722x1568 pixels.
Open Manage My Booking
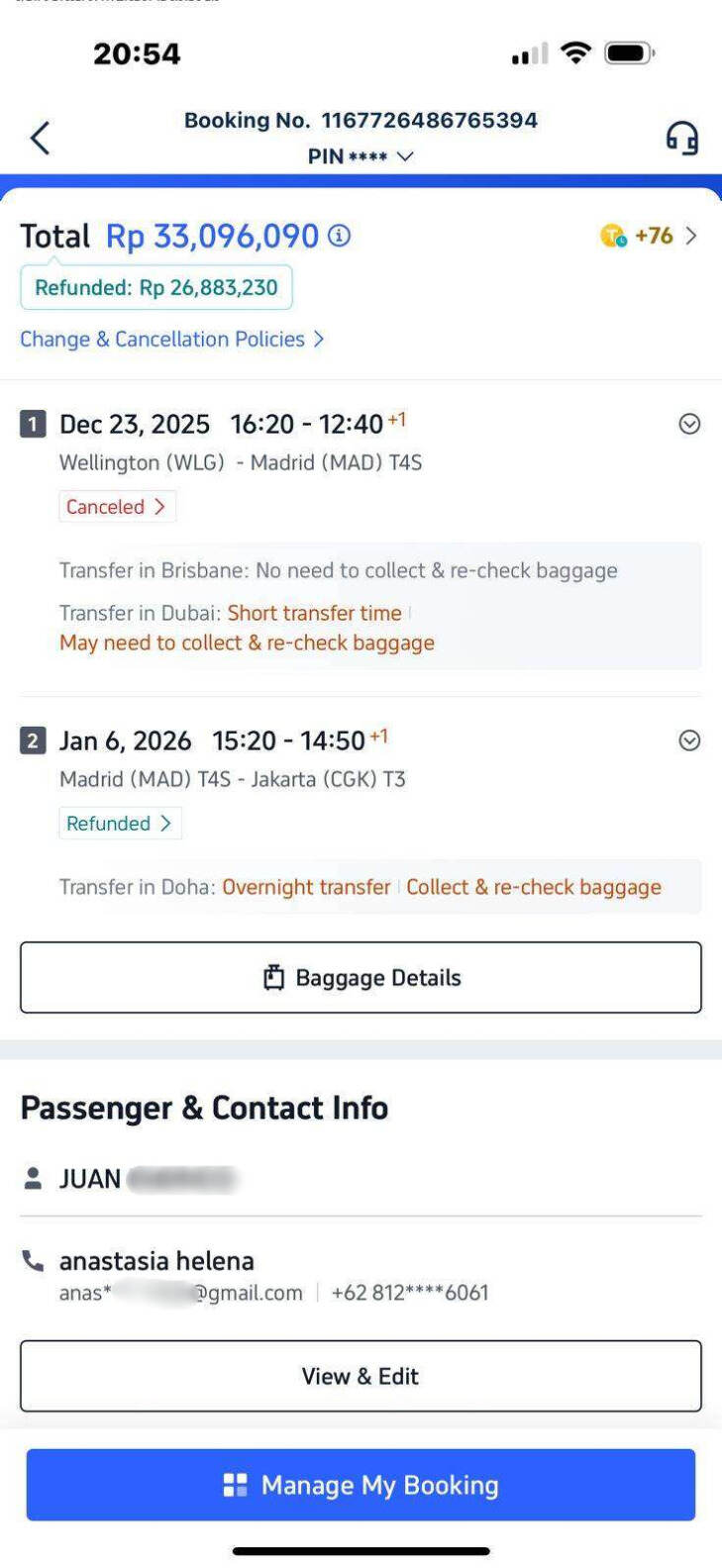361,1485
